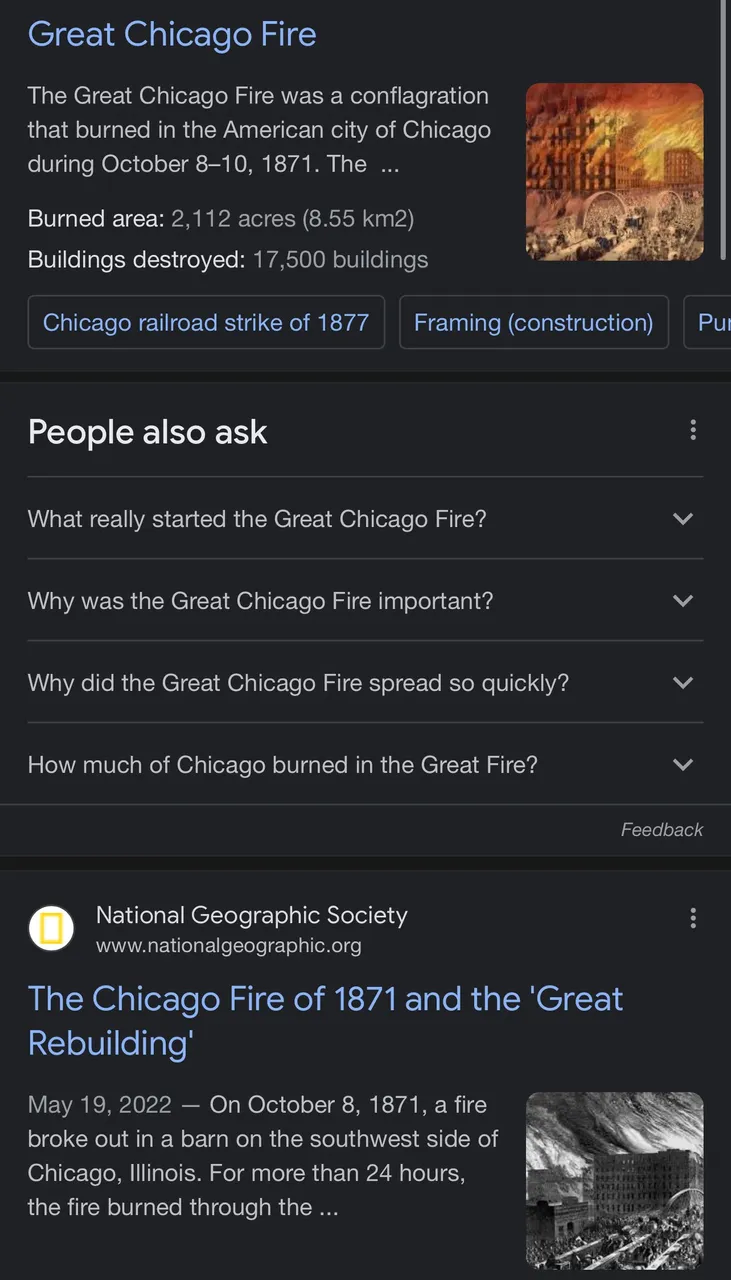Image resolution: width=731 pixels, height=1280 pixels.
Task: Open the National Geographic black-and-white fire image
Action: coord(615,1181)
